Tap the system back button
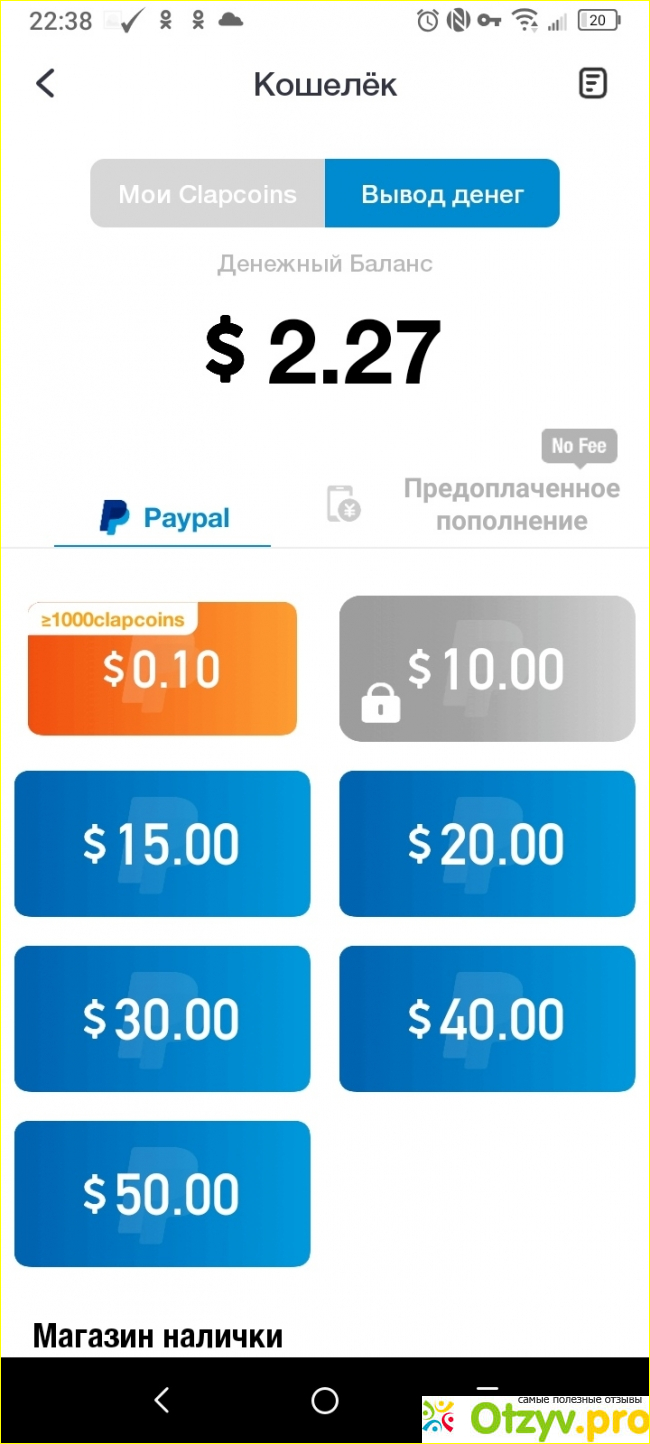This screenshot has height=1444, width=650. (162, 1401)
